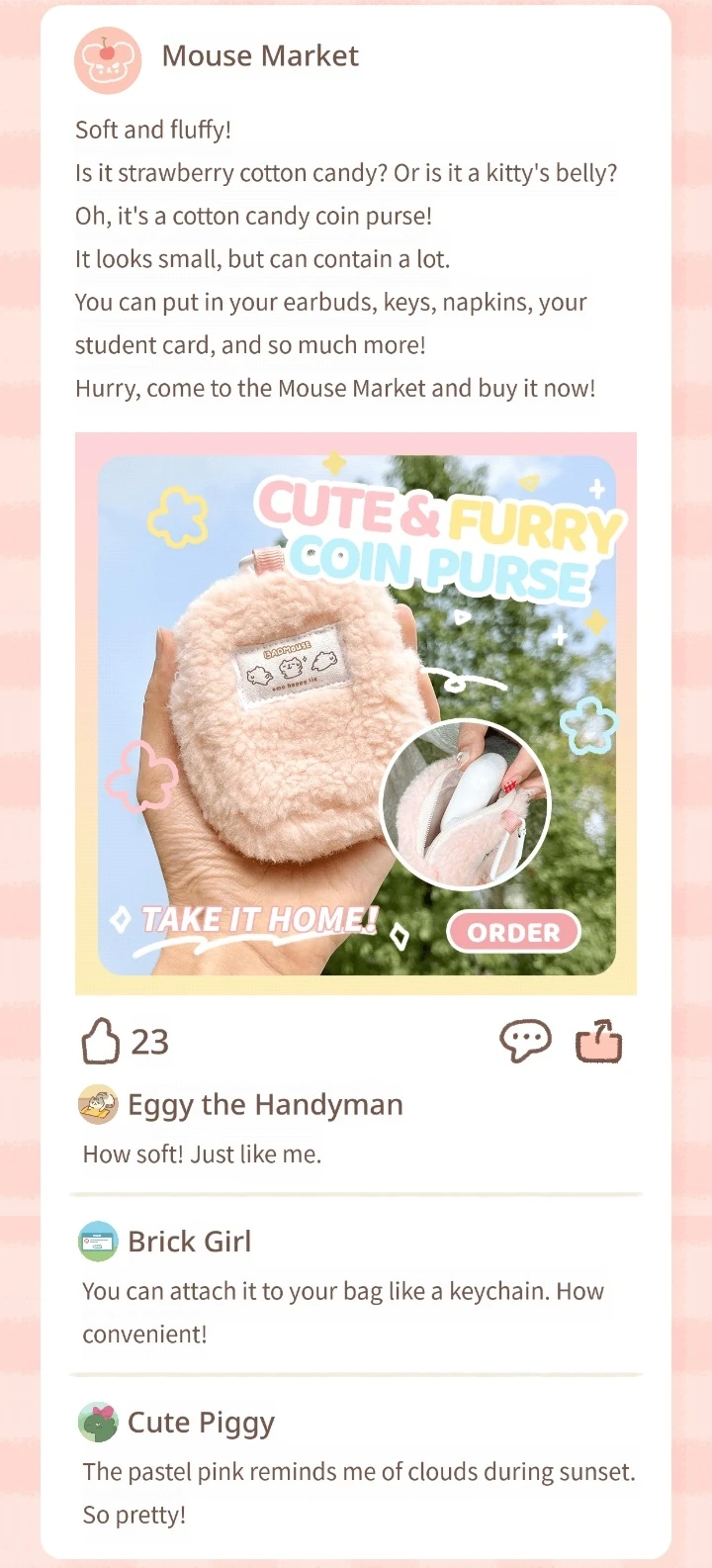Viewport: 712px width, 1568px height.
Task: Open the coin purse post image
Action: point(356,712)
